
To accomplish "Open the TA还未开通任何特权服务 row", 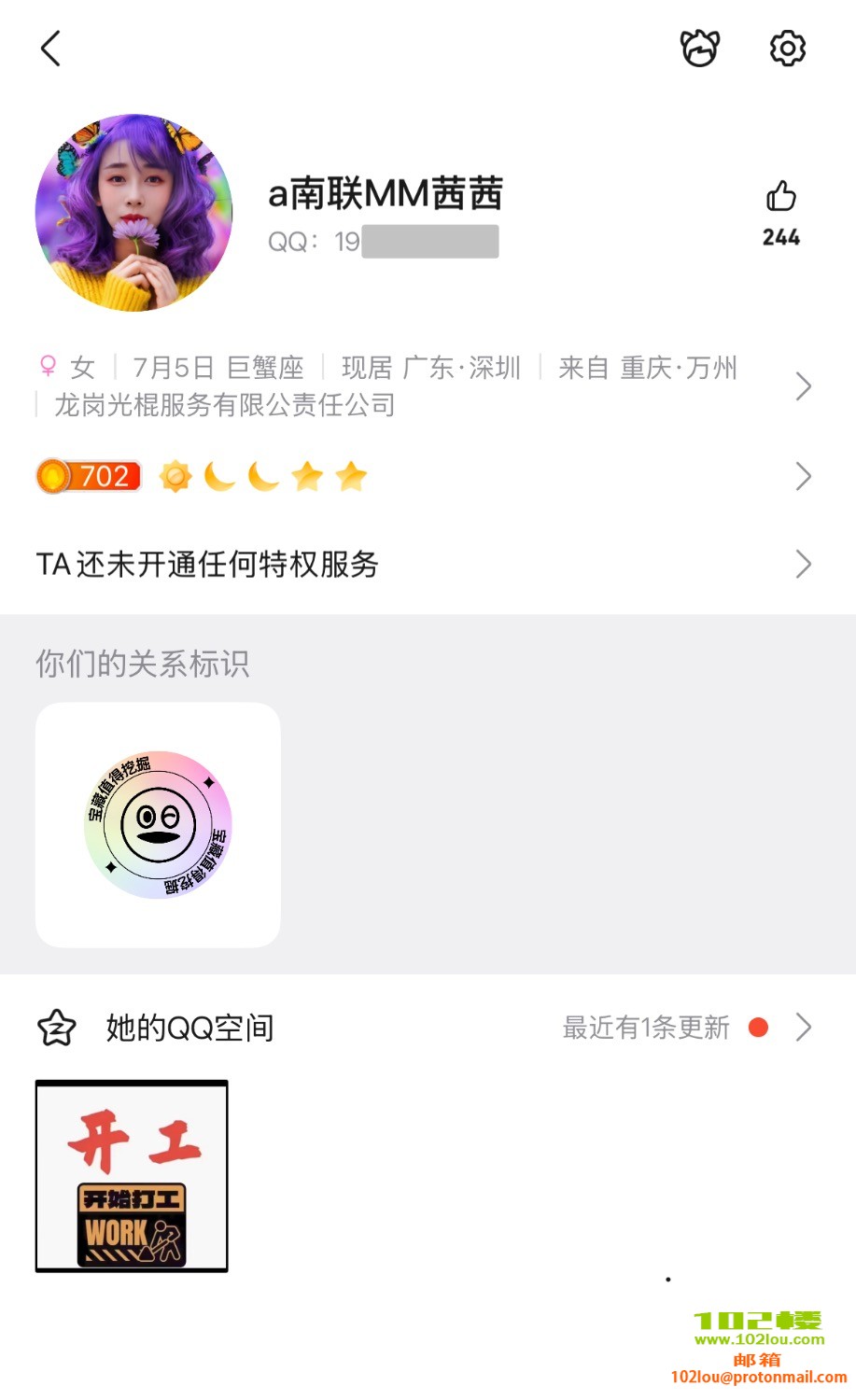I will pos(420,565).
